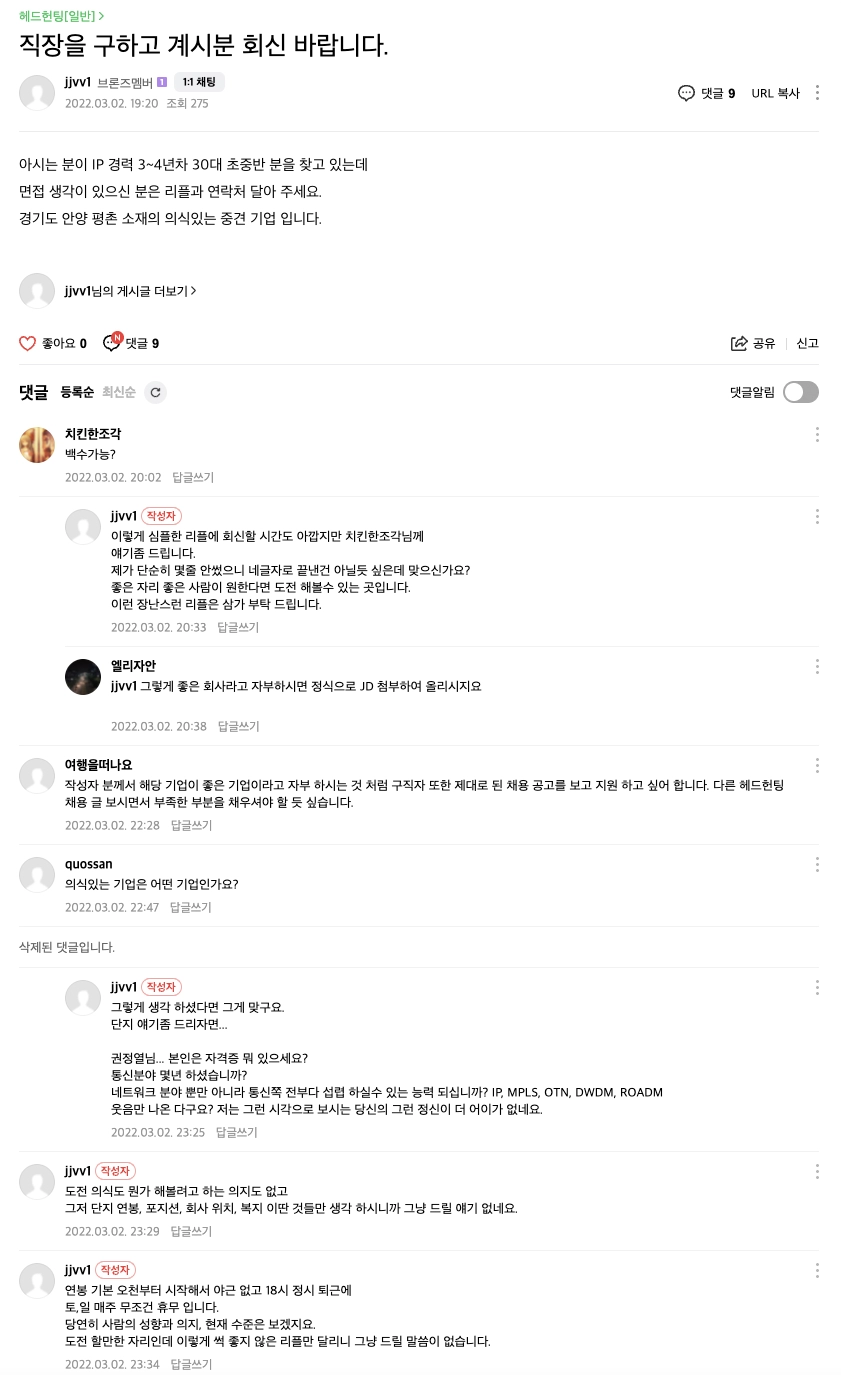Open options menu on 여행을떠나요's comment

click(x=817, y=765)
